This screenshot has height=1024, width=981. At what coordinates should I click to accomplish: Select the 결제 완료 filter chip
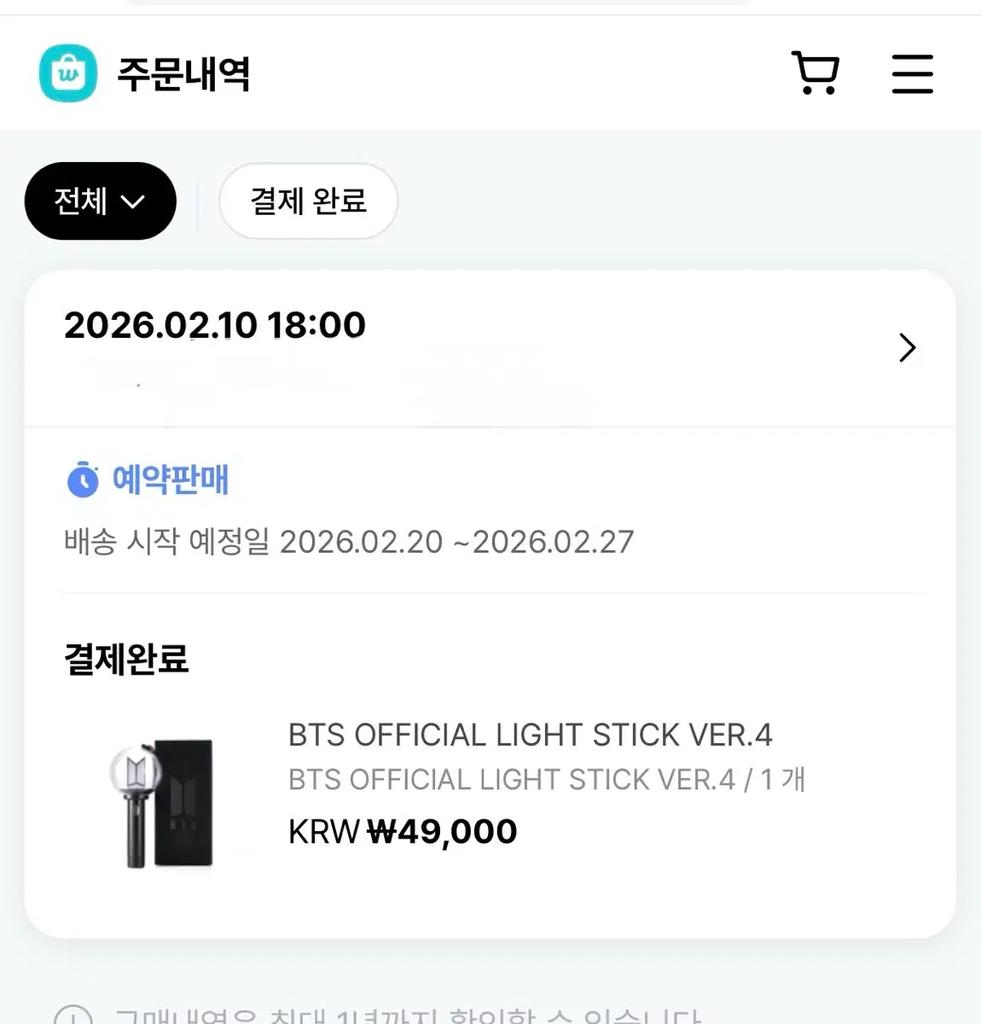pos(308,201)
